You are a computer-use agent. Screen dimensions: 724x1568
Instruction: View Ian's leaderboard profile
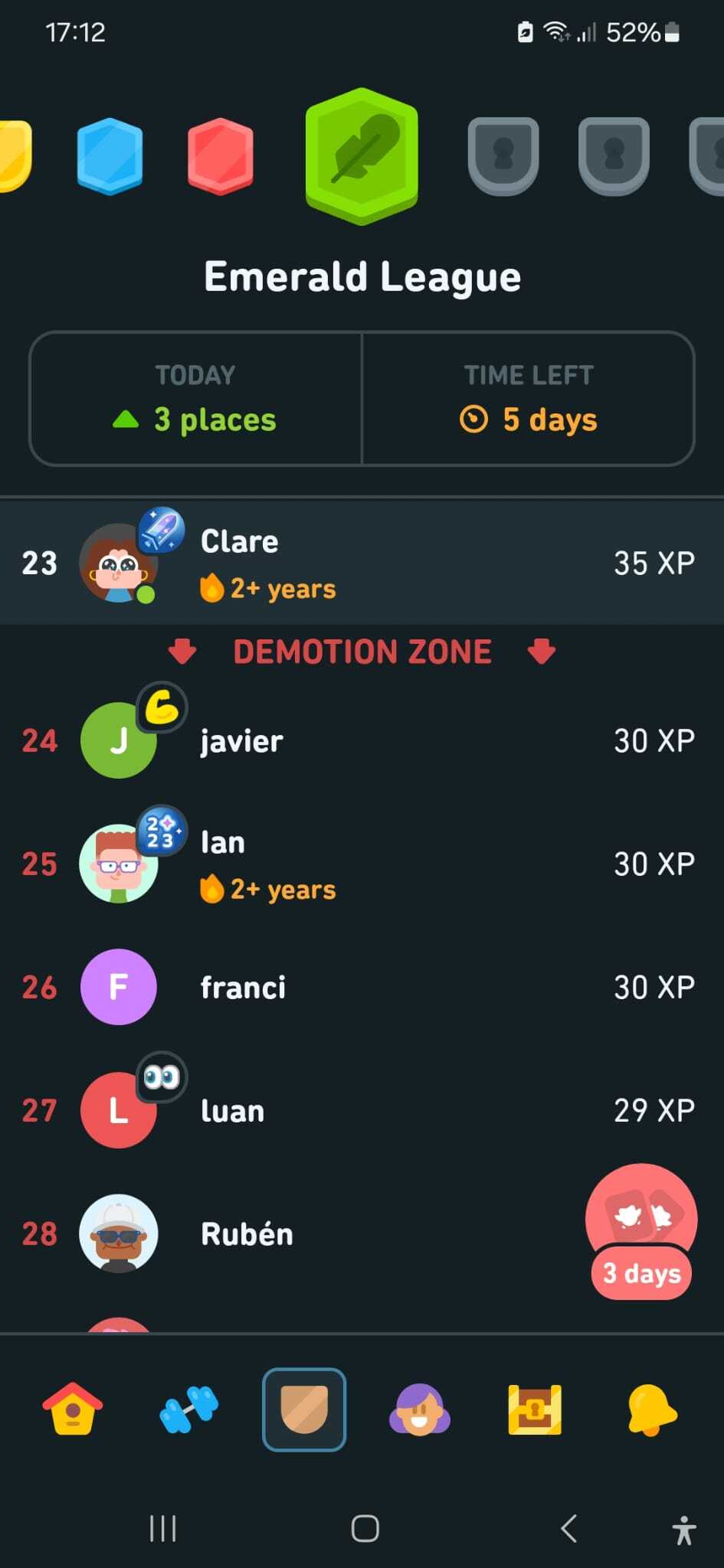click(360, 864)
